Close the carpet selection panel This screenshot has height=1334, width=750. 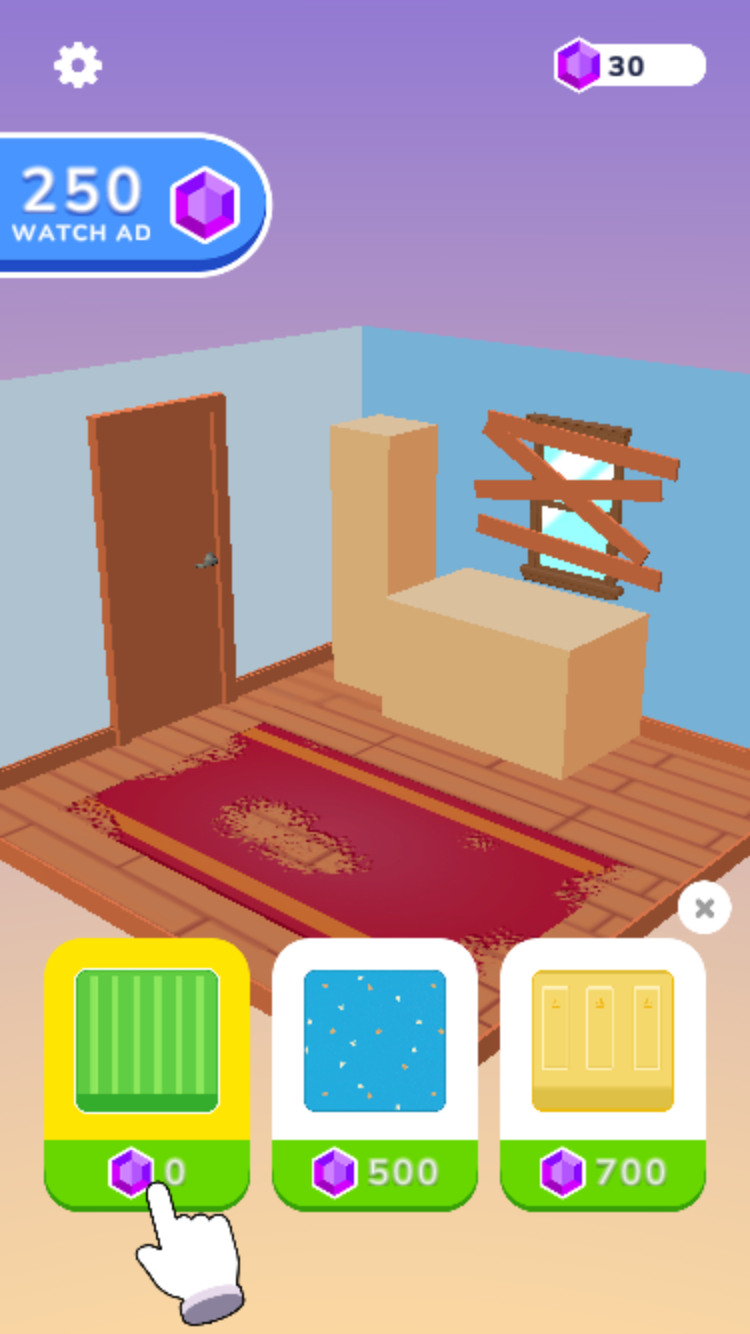click(x=704, y=908)
